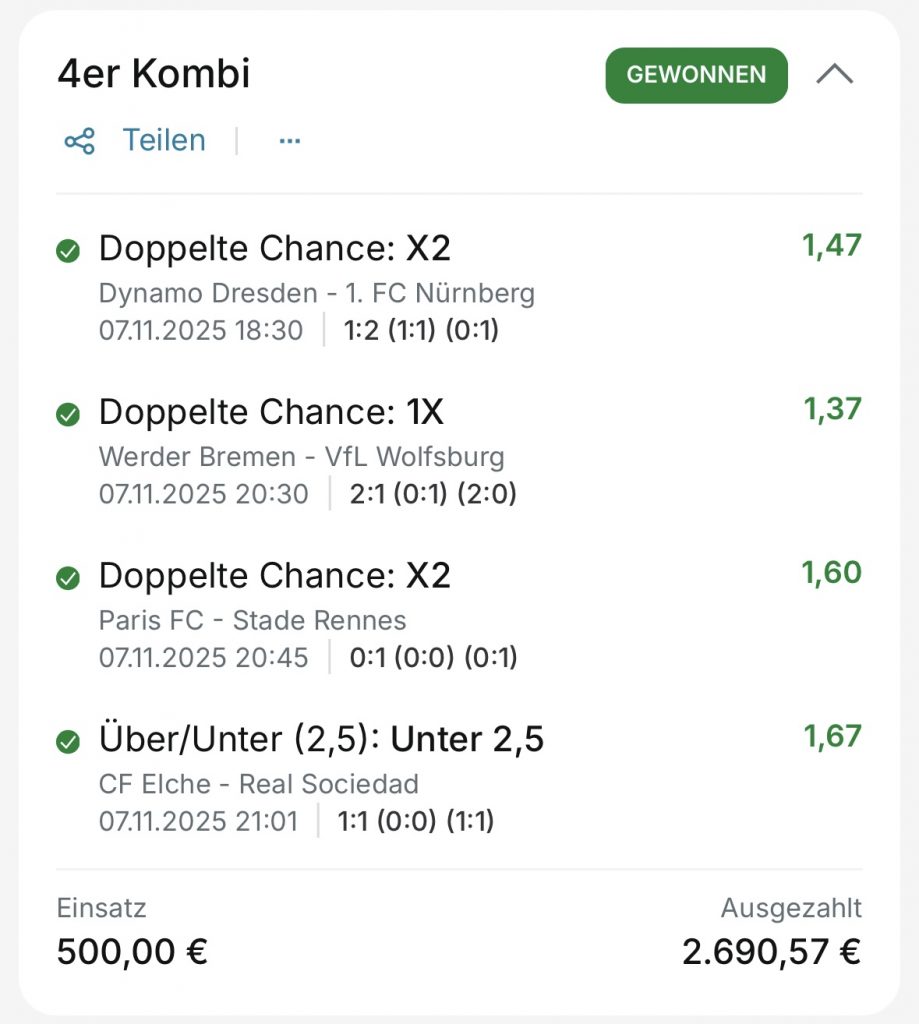919x1024 pixels.
Task: Click the GEWONNEN status badge
Action: coord(695,74)
